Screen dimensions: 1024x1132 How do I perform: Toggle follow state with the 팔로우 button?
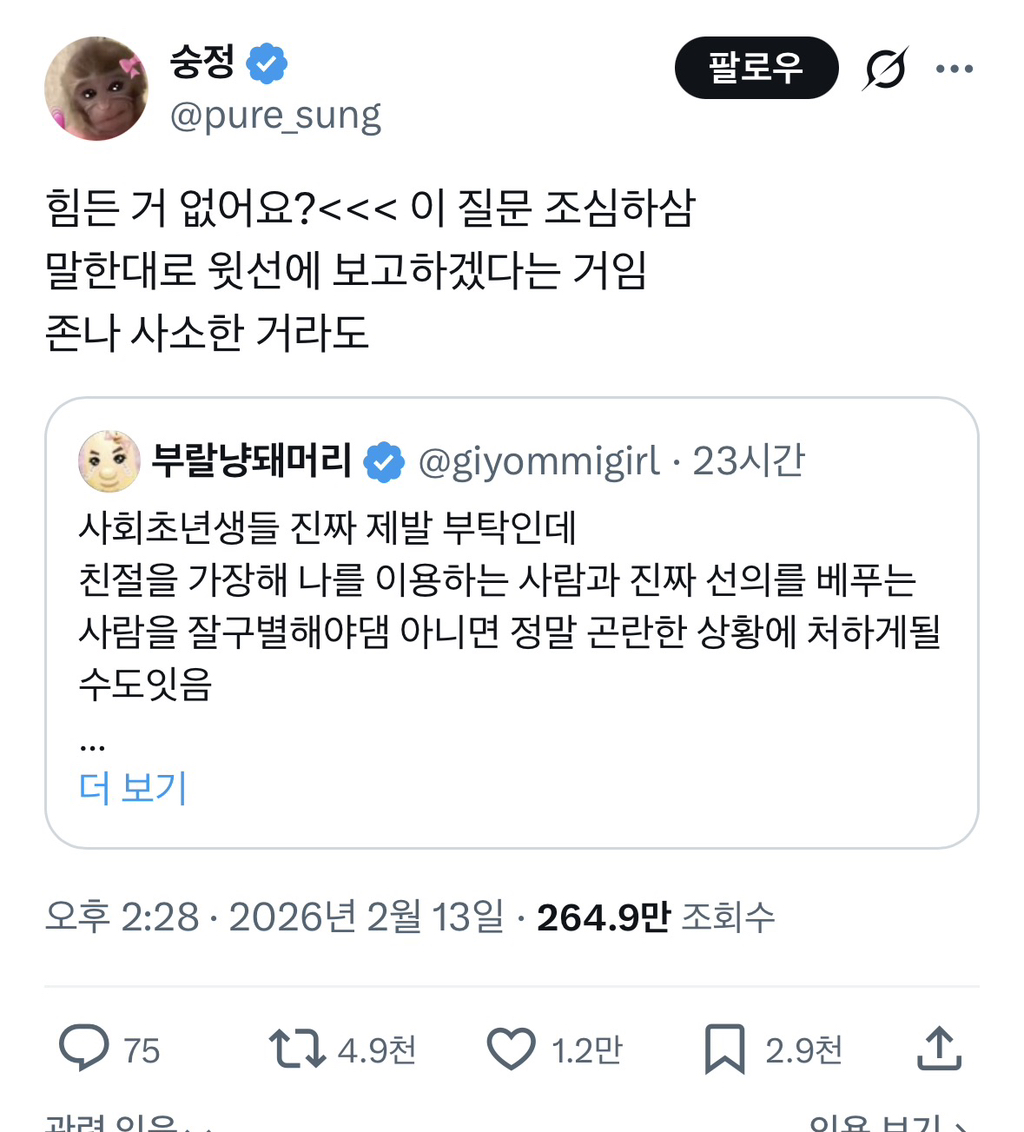[x=756, y=68]
